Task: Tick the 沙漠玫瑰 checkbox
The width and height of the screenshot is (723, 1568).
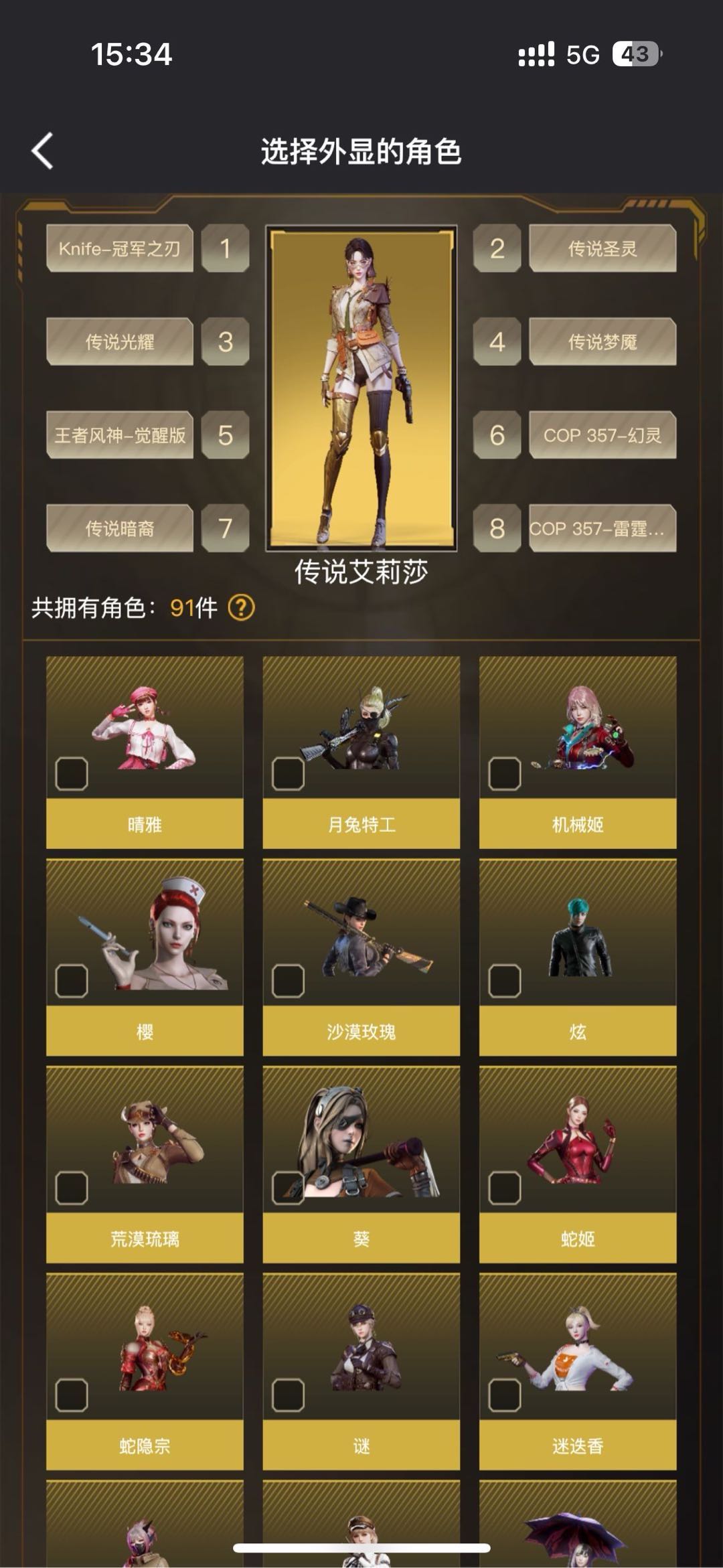Action: pos(289,981)
